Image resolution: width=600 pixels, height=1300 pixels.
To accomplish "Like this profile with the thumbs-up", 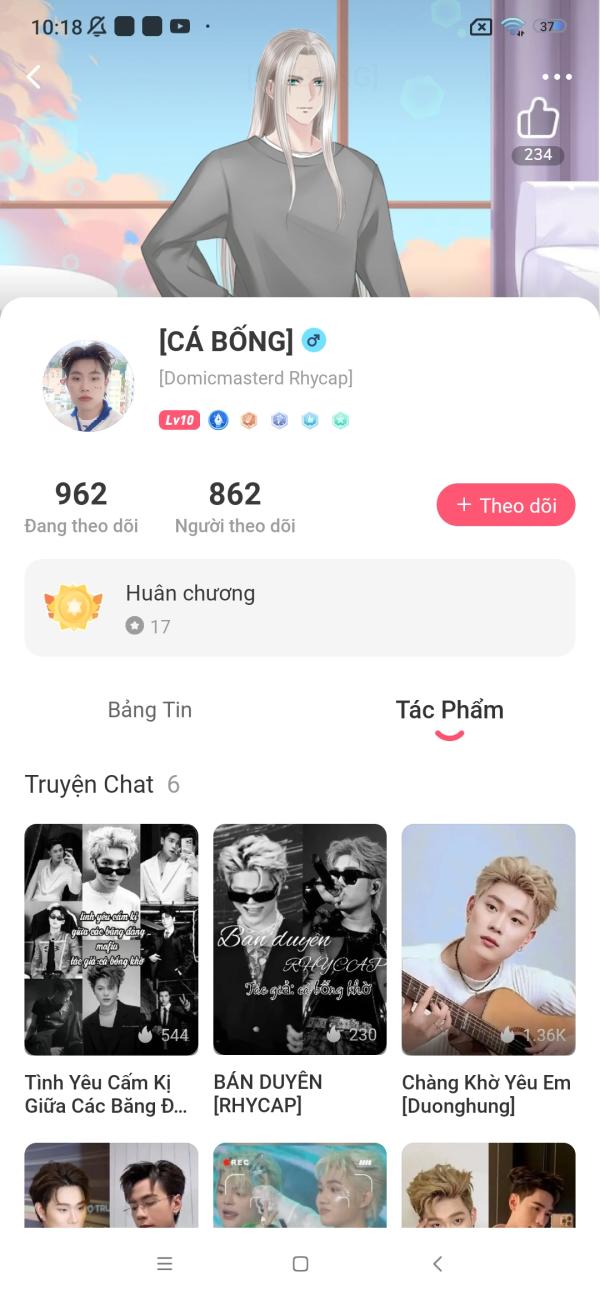I will click(538, 119).
